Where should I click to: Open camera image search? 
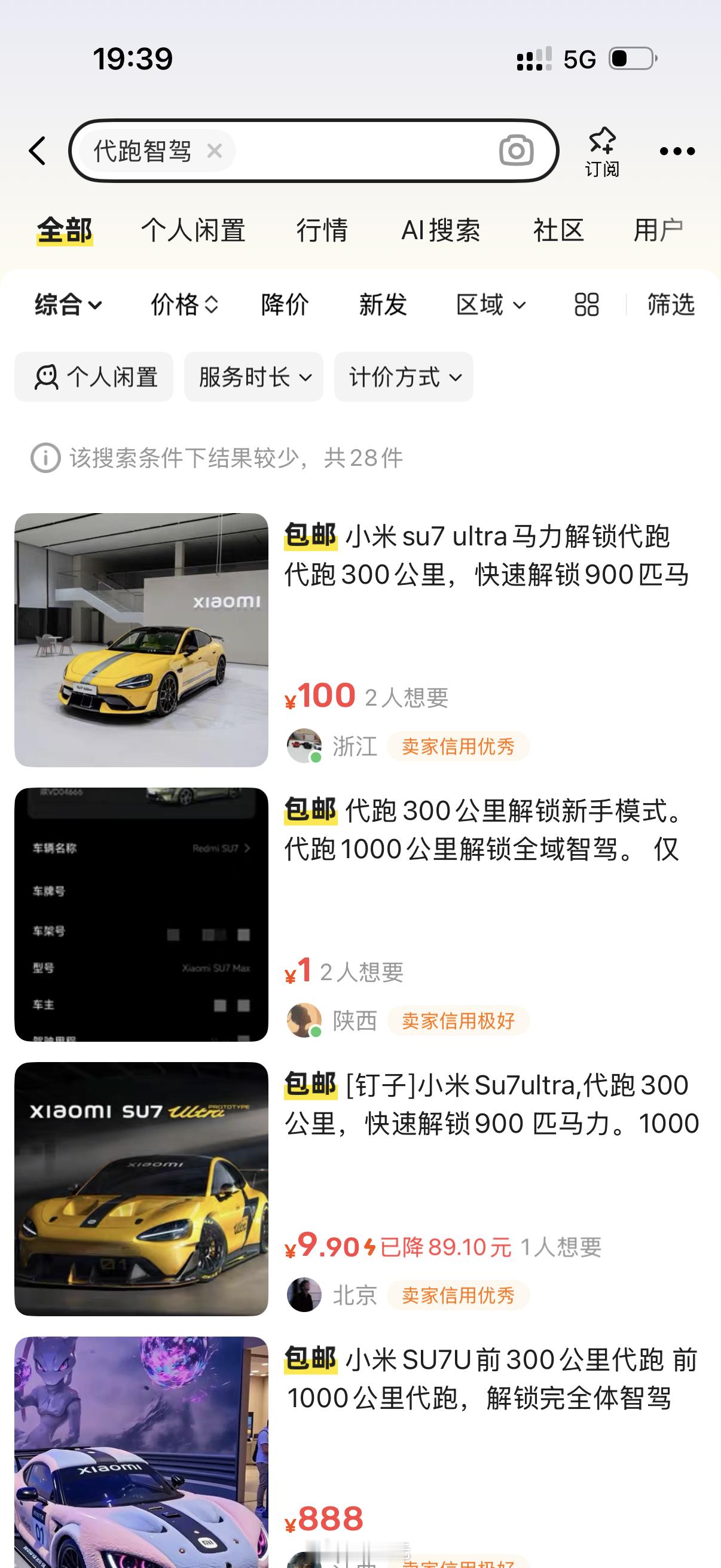tap(516, 150)
